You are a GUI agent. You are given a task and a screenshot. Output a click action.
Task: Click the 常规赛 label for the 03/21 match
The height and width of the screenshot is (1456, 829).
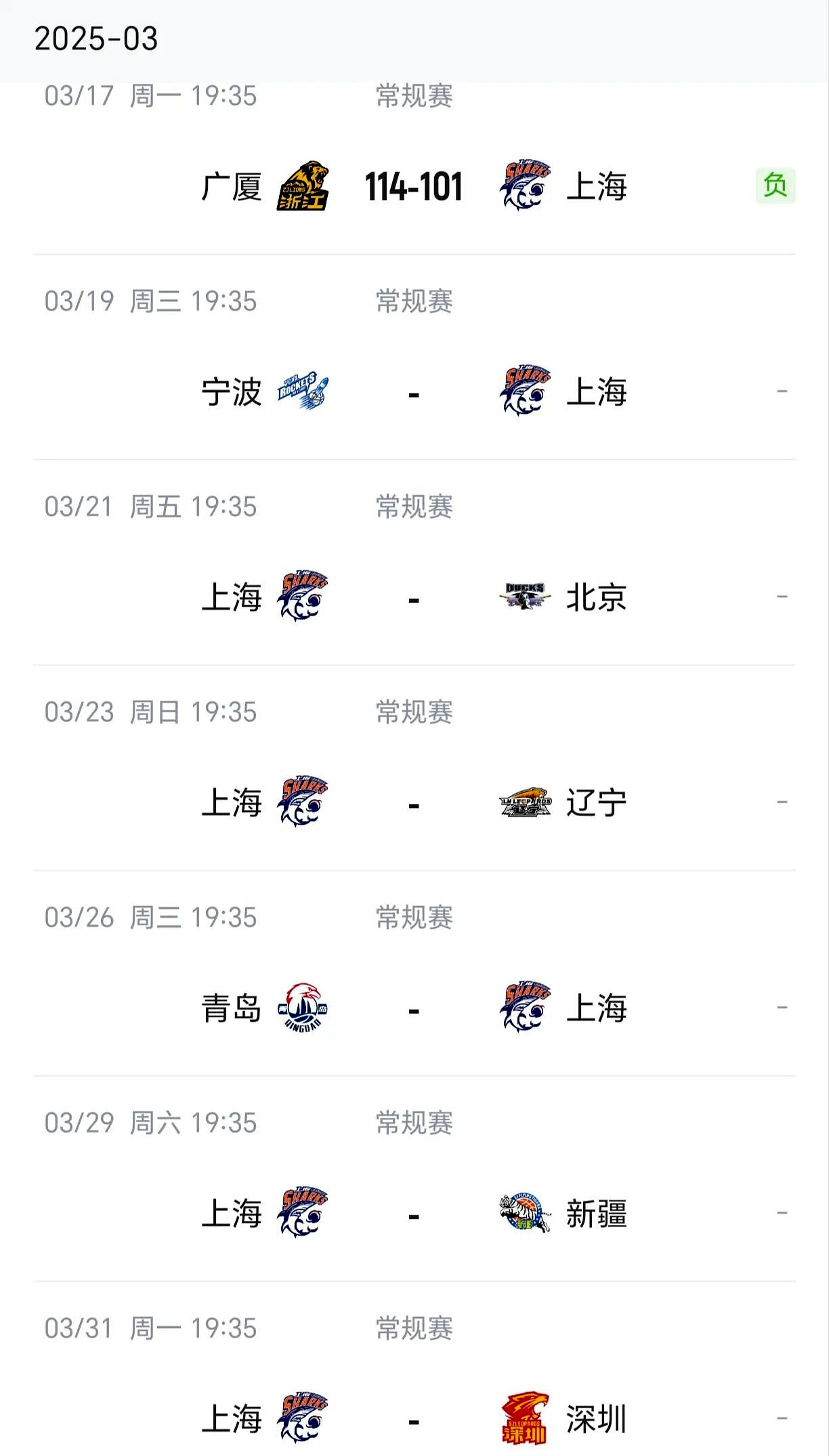(x=415, y=507)
